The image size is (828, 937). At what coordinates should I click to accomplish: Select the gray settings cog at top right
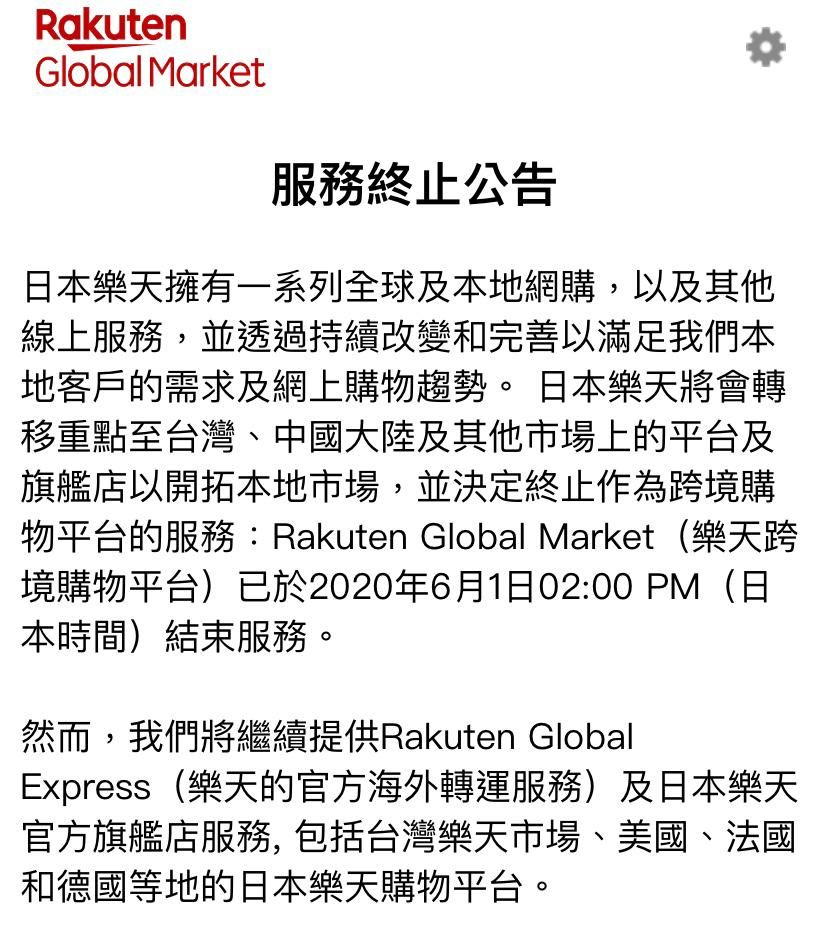(764, 47)
